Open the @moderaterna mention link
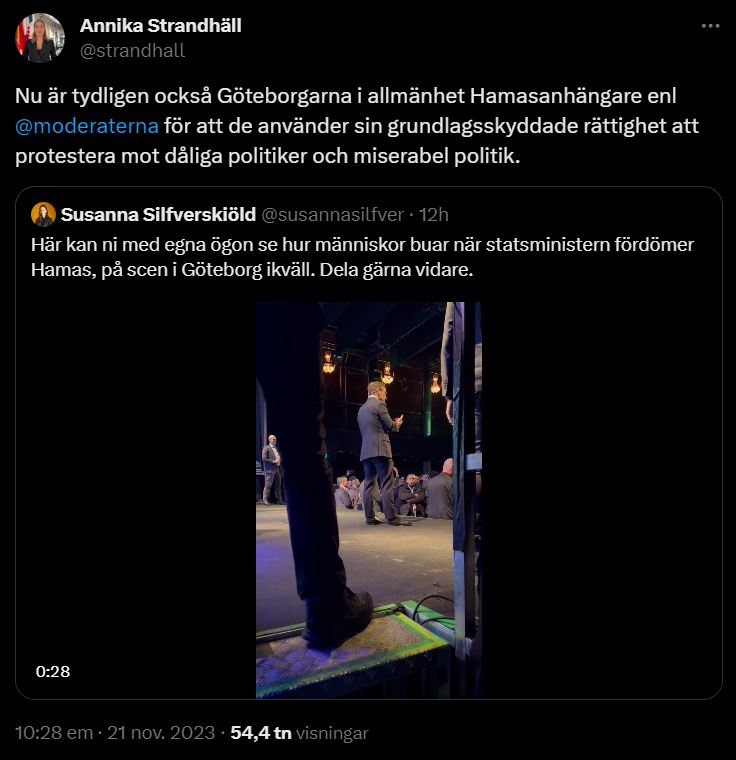This screenshot has height=760, width=736. pyautogui.click(x=86, y=128)
